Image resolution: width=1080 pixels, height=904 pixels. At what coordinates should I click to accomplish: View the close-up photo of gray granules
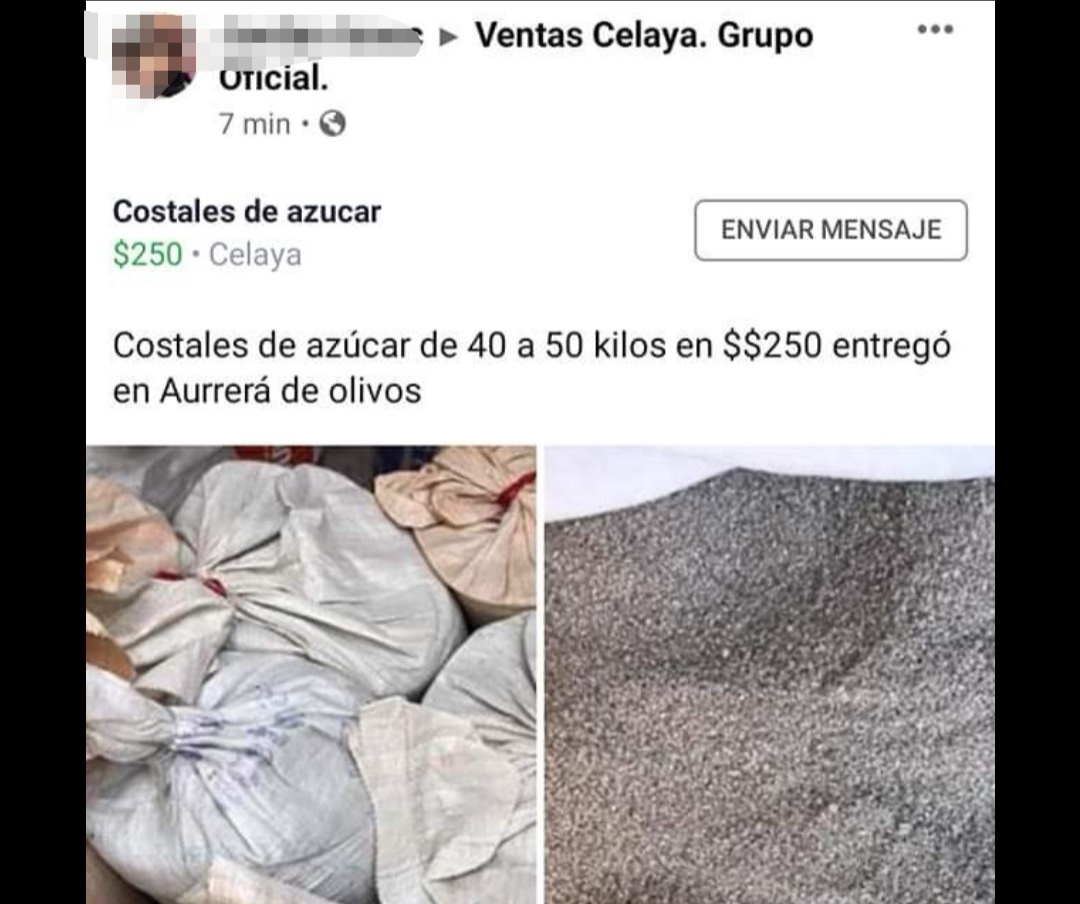pos(769,674)
